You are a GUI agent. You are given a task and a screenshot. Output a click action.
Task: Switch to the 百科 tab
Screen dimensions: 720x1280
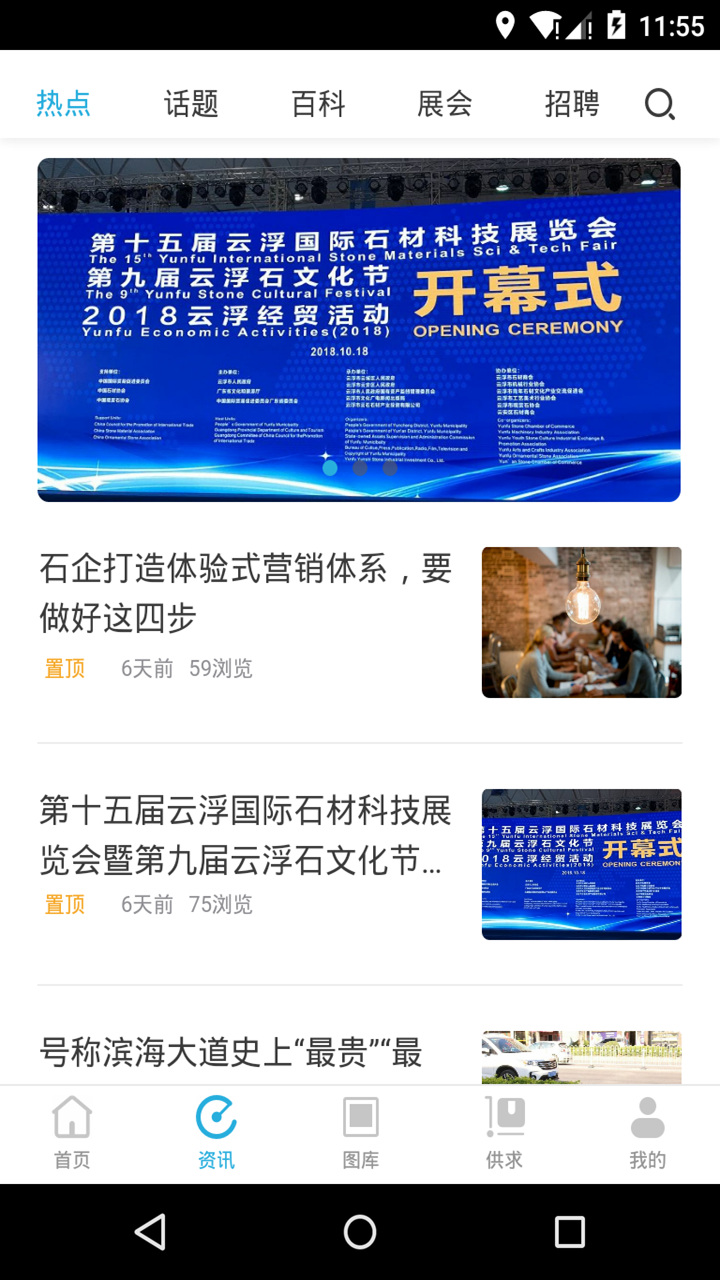pyautogui.click(x=317, y=103)
